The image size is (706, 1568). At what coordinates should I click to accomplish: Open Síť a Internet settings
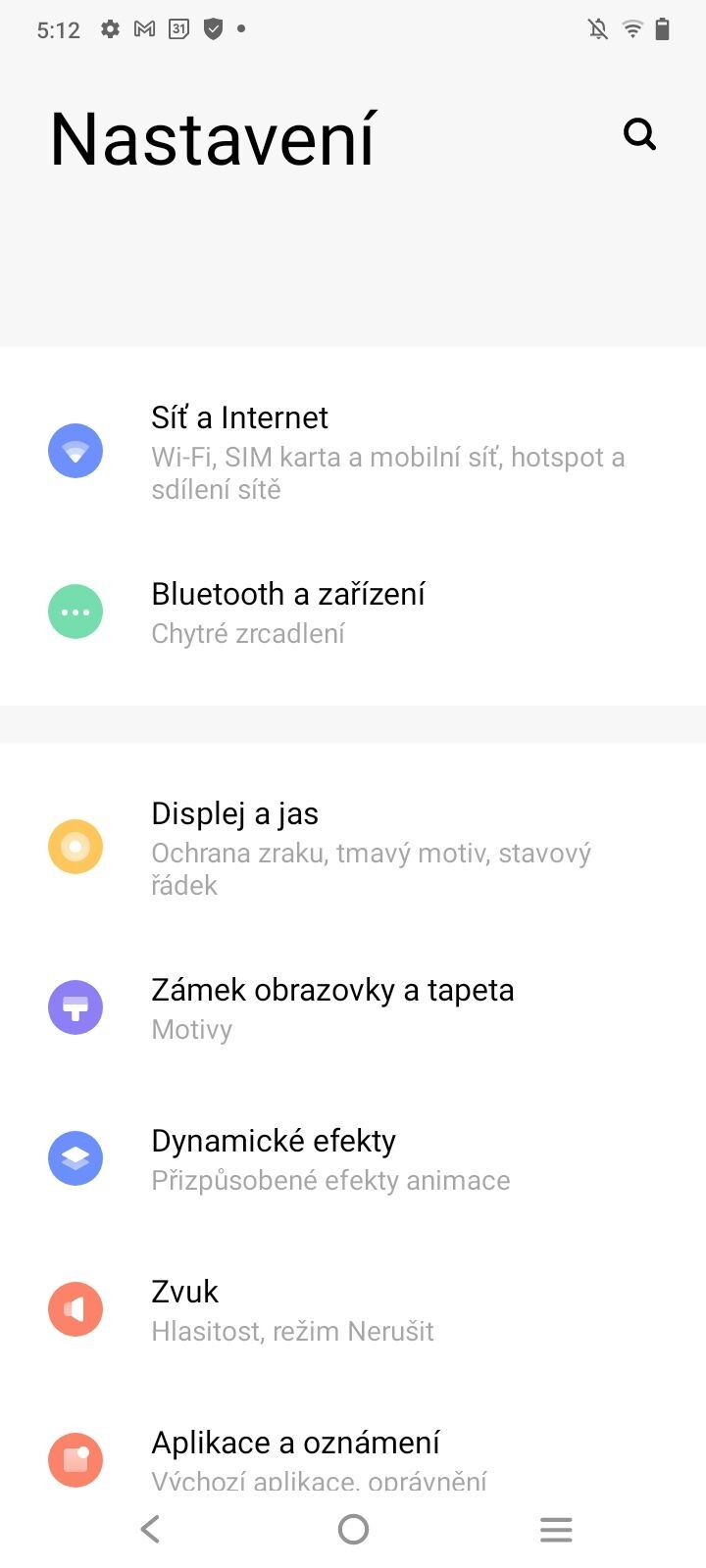tap(353, 451)
